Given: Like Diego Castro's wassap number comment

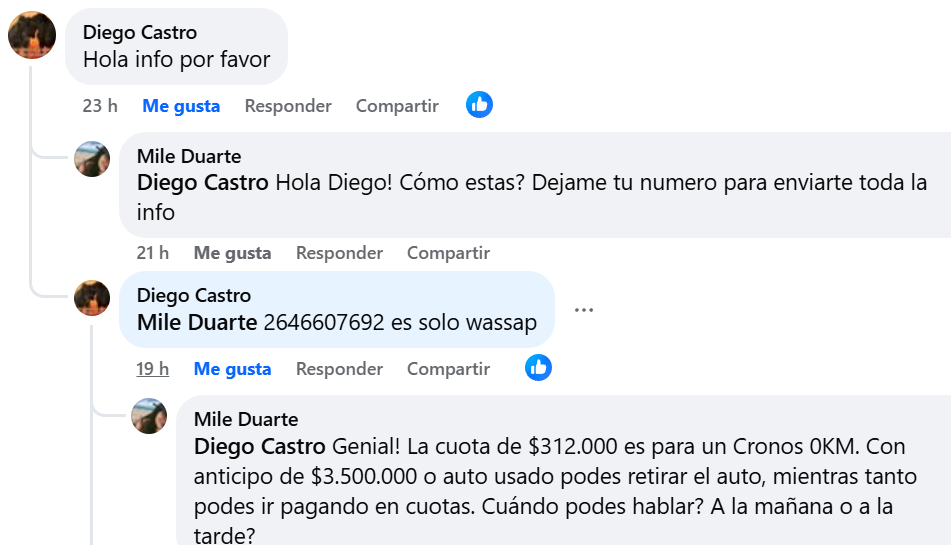Looking at the screenshot, I should (x=232, y=369).
